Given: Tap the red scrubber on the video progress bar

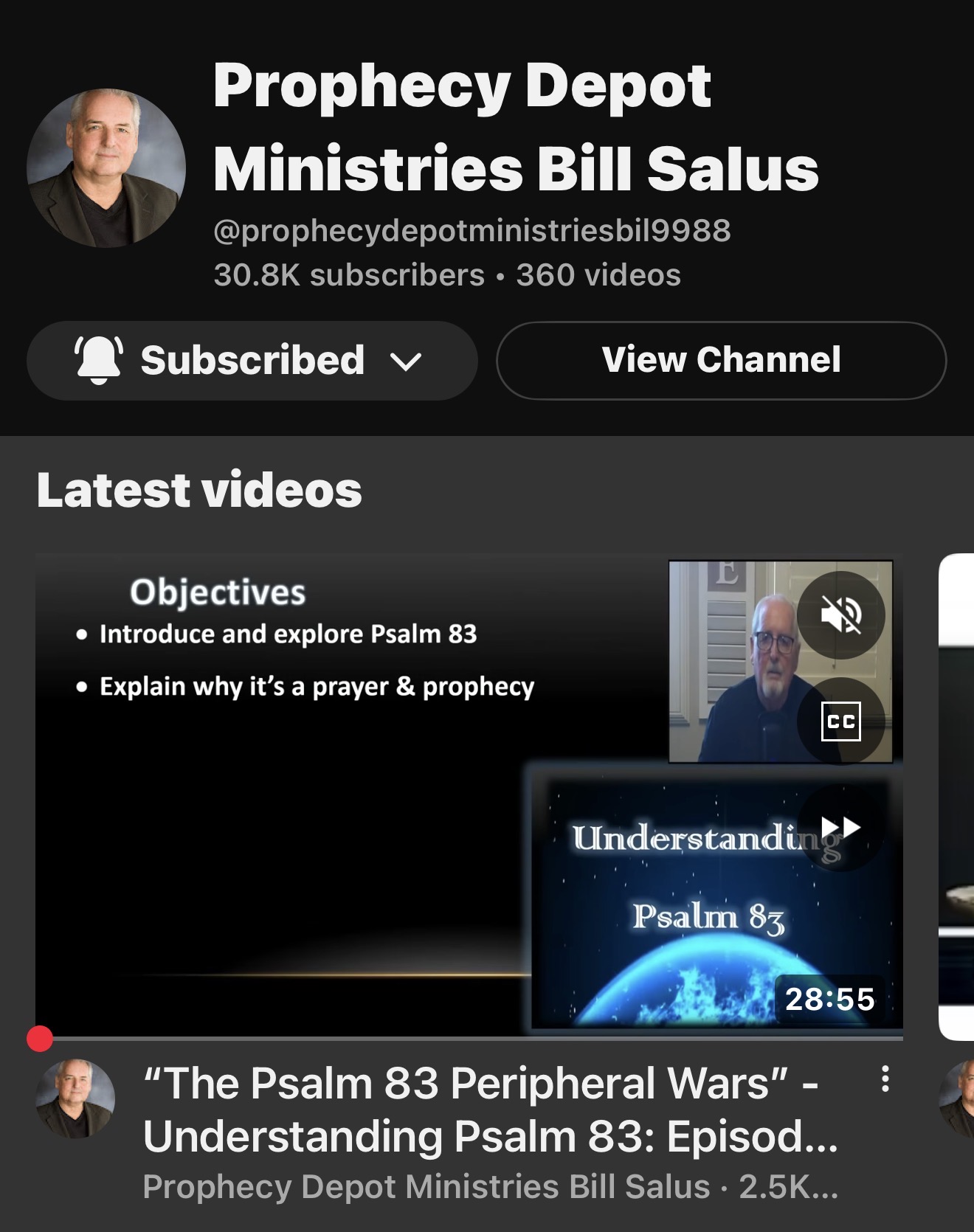Looking at the screenshot, I should point(40,1039).
